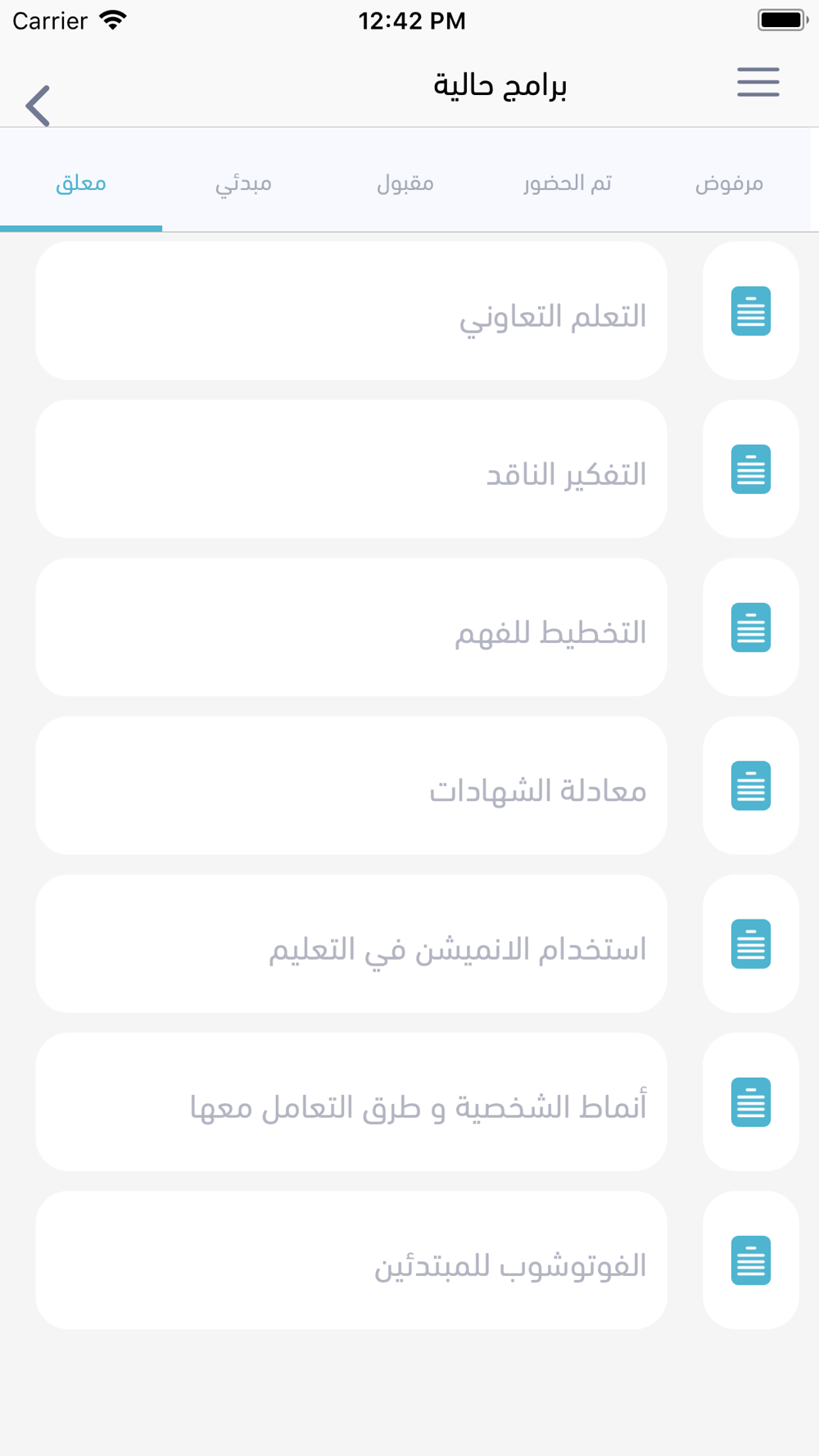This screenshot has height=1456, width=819.
Task: Open the التخطيط للفهم program
Action: (351, 627)
